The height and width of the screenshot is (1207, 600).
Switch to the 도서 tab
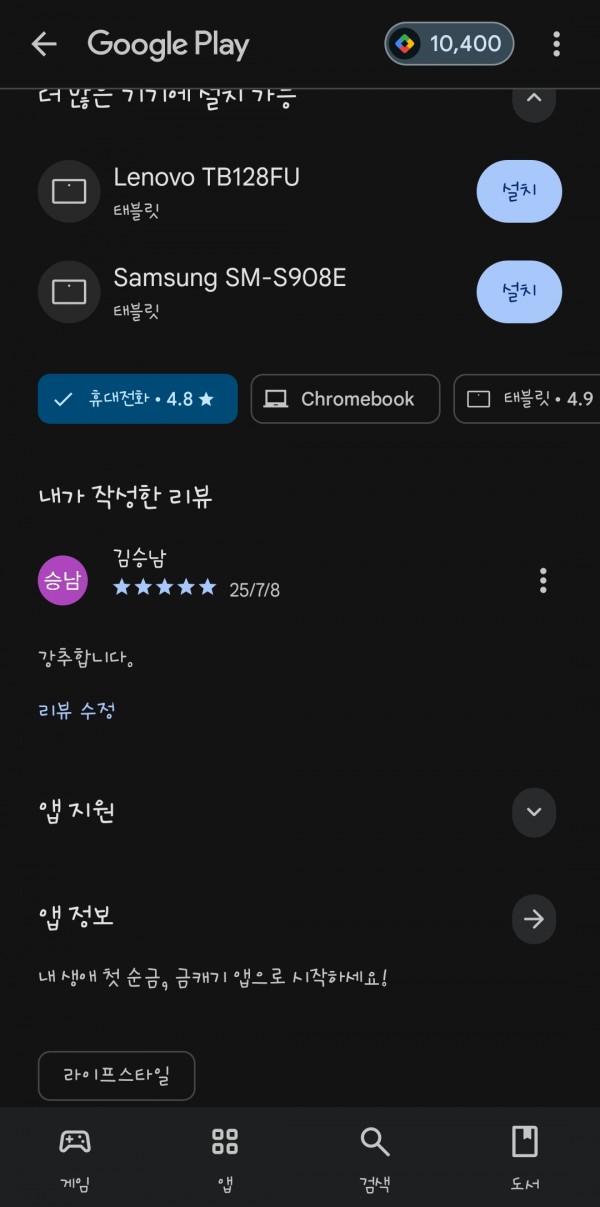525,1158
